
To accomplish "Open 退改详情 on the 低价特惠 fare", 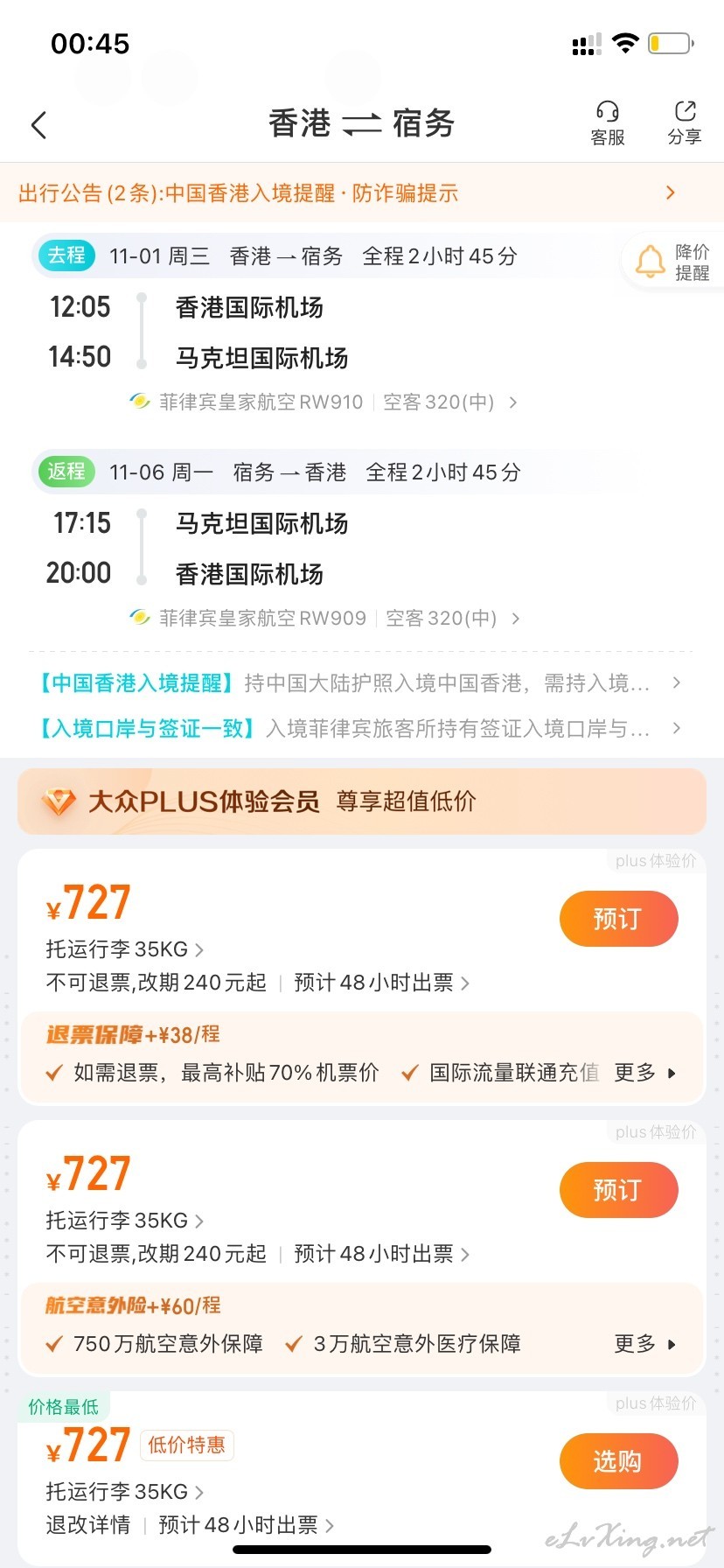I will 87,1525.
